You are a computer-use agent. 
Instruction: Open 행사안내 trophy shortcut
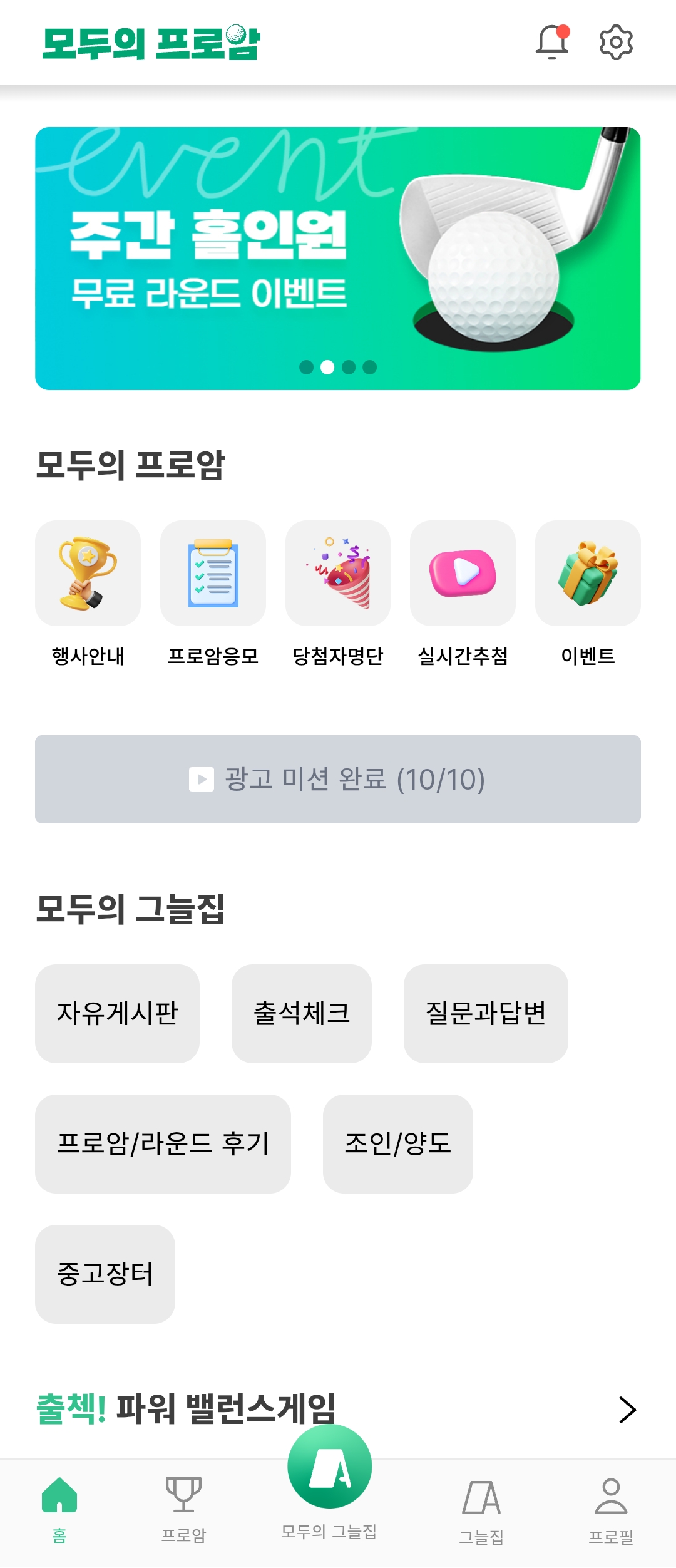88,573
